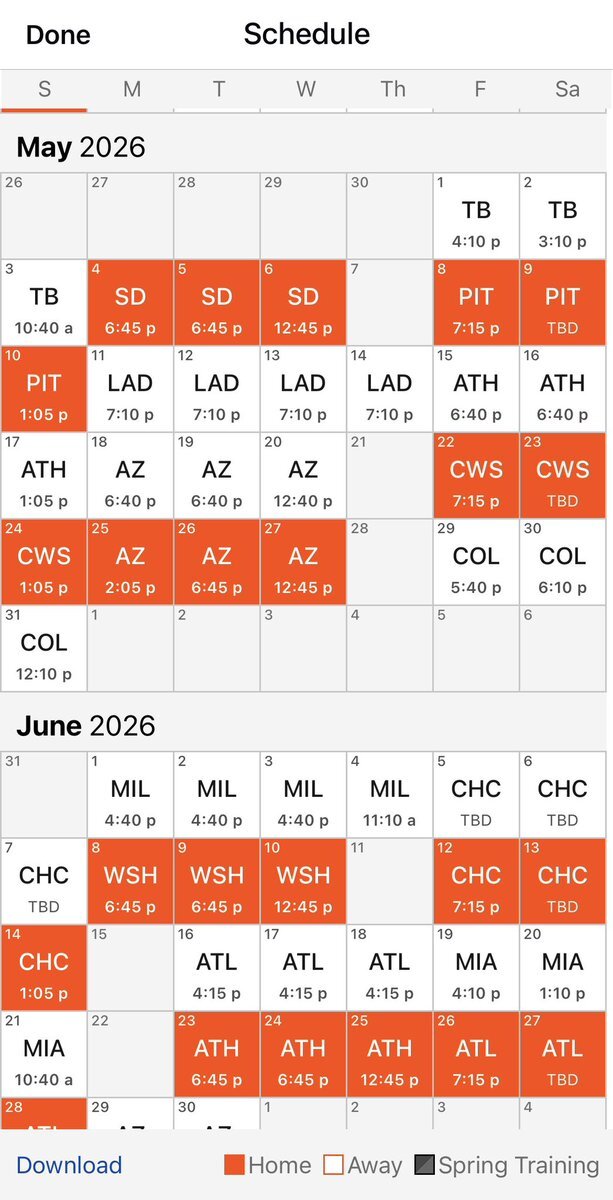View the May 11 game at LAD
The image size is (613, 1200).
click(130, 390)
